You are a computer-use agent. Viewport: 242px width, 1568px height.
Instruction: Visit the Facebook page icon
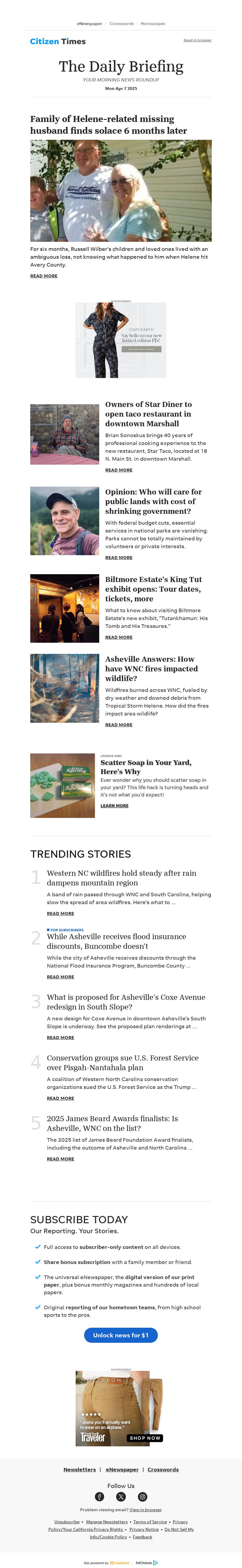[99, 1497]
